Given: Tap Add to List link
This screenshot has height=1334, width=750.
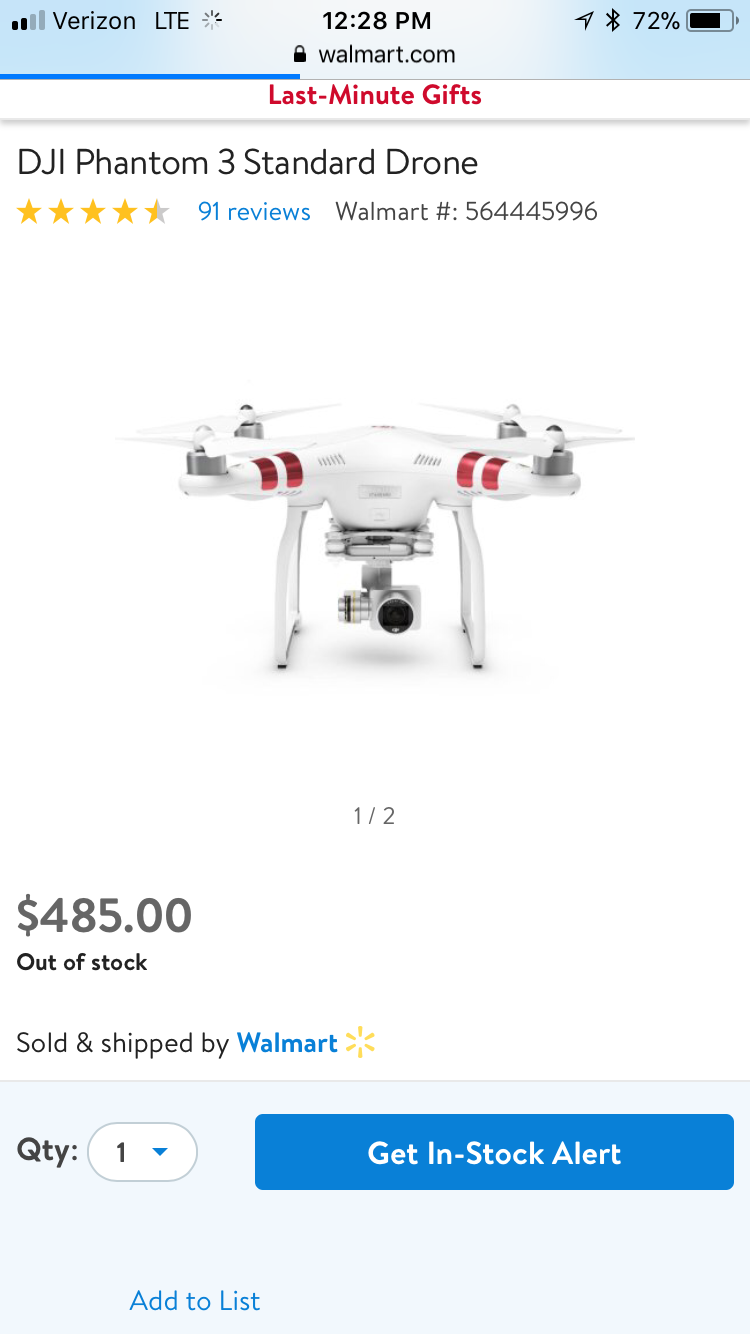Looking at the screenshot, I should 195,1300.
